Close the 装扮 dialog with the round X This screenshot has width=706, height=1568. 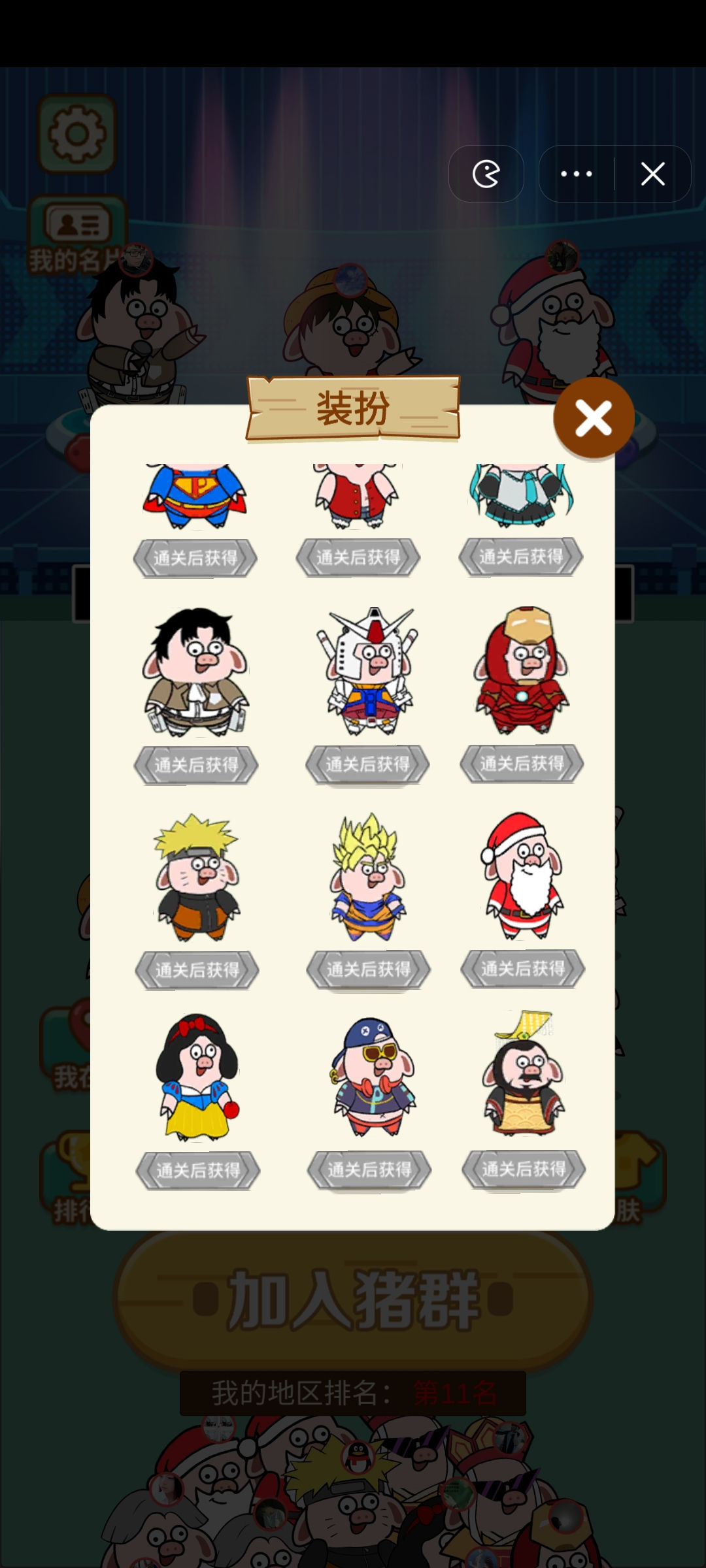coord(592,418)
